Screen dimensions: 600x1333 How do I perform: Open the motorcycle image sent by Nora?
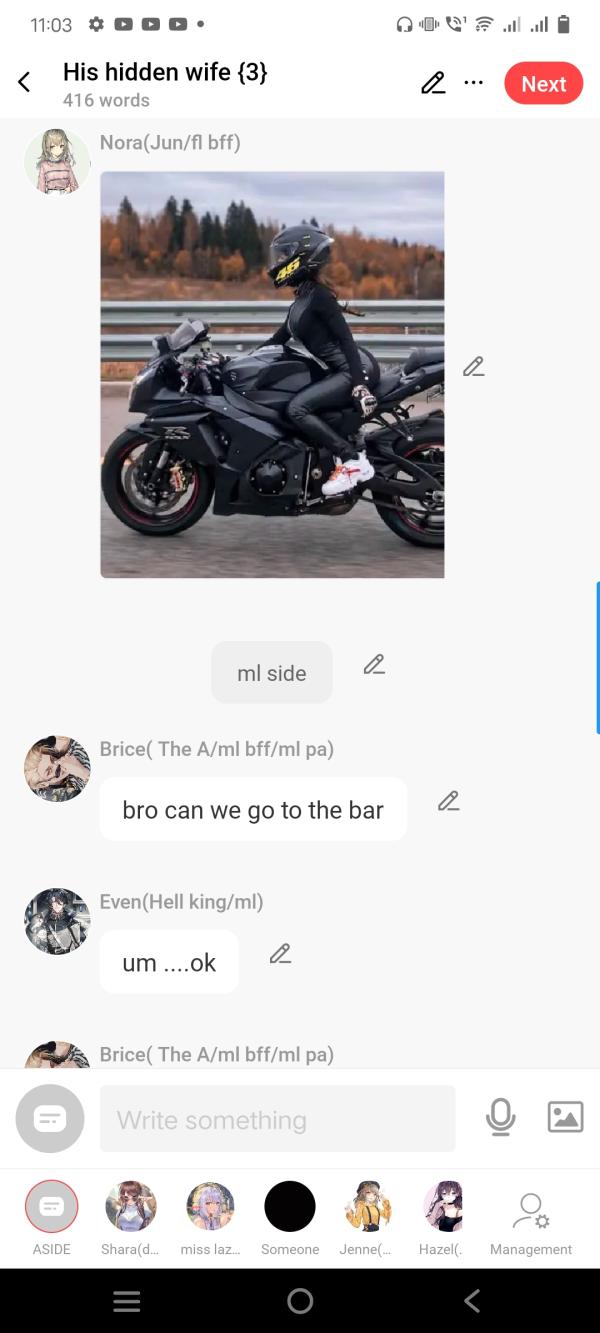pyautogui.click(x=272, y=374)
